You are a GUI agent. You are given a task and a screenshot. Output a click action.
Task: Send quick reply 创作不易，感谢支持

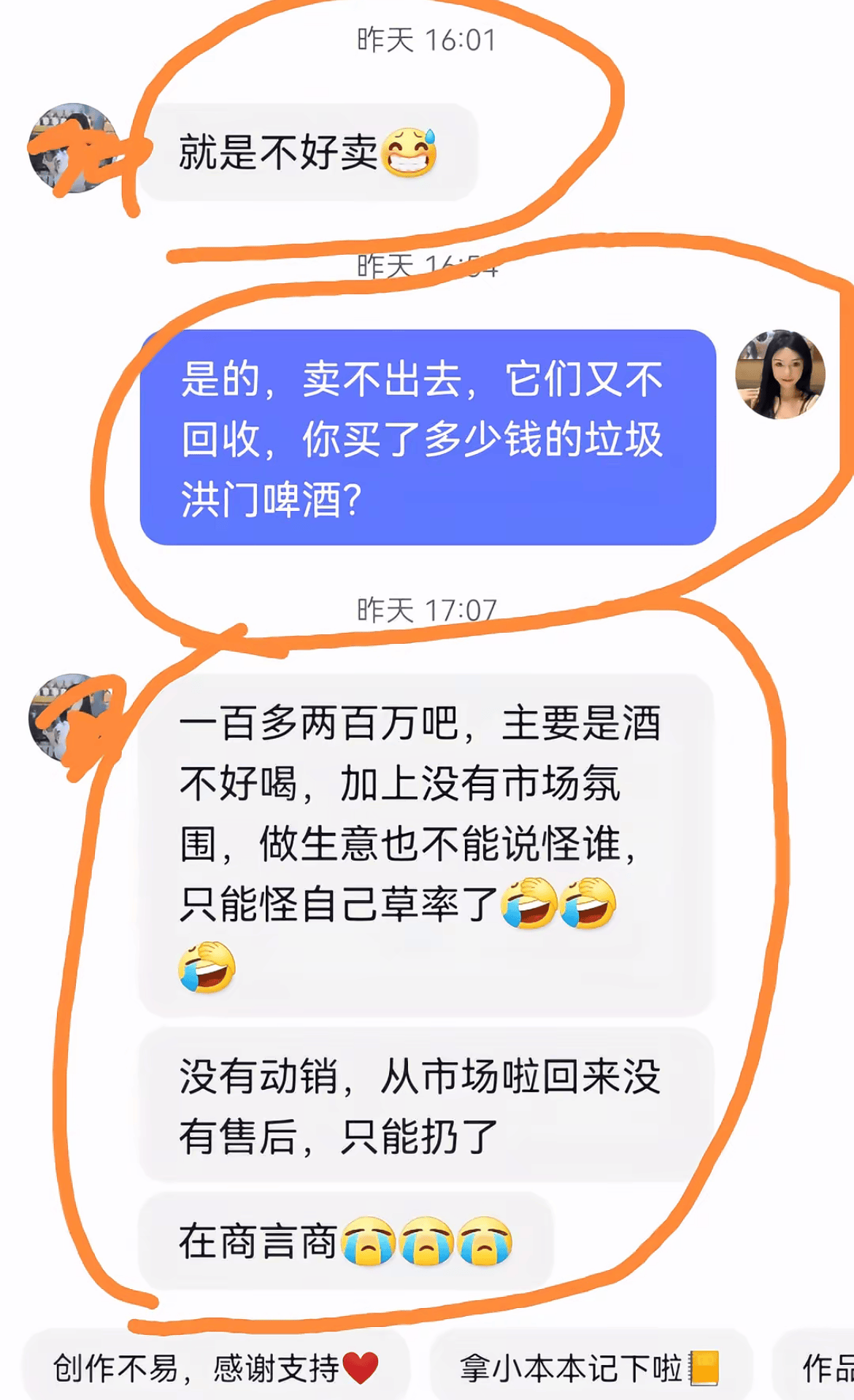[x=215, y=1368]
